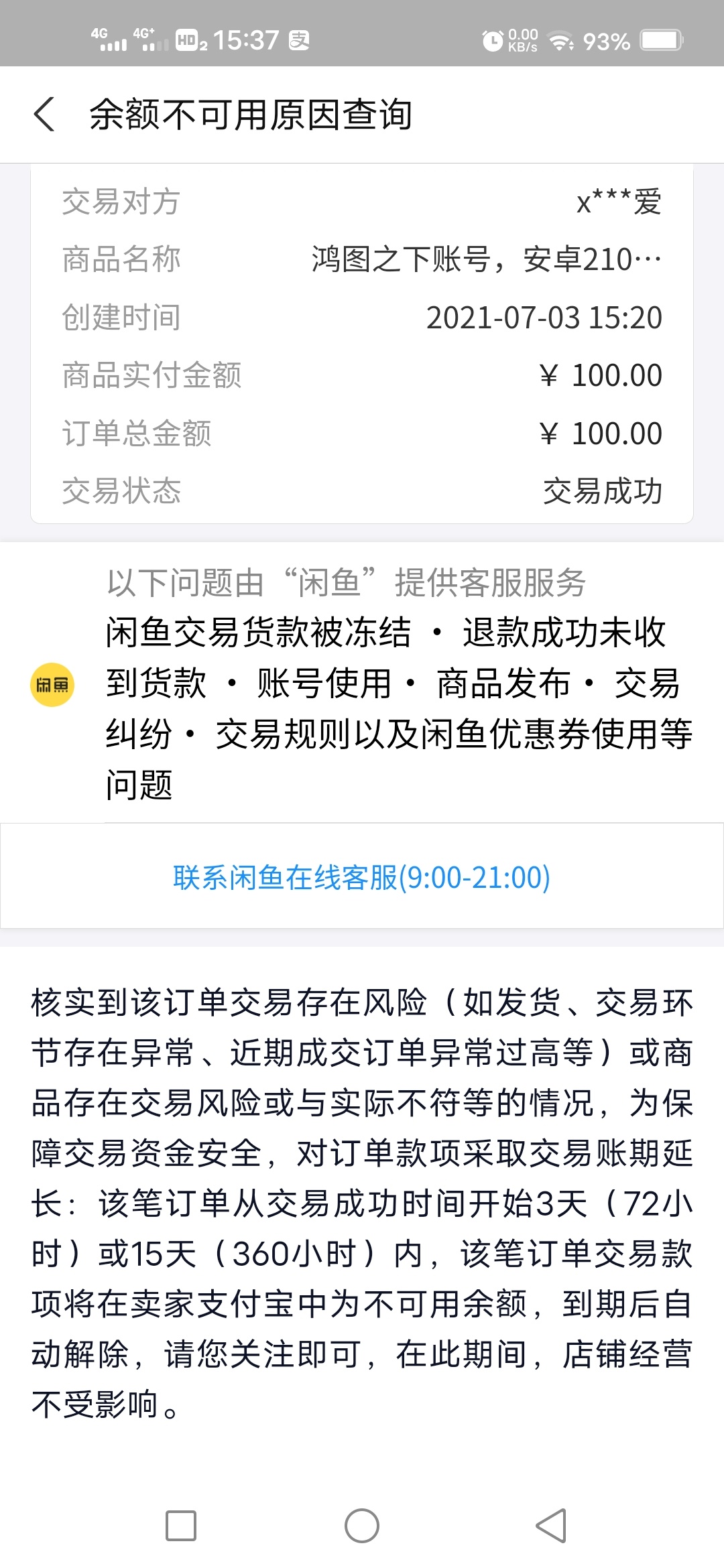This screenshot has width=724, height=1568.
Task: Go back from 余额不可用原因查询 page
Action: click(x=44, y=115)
